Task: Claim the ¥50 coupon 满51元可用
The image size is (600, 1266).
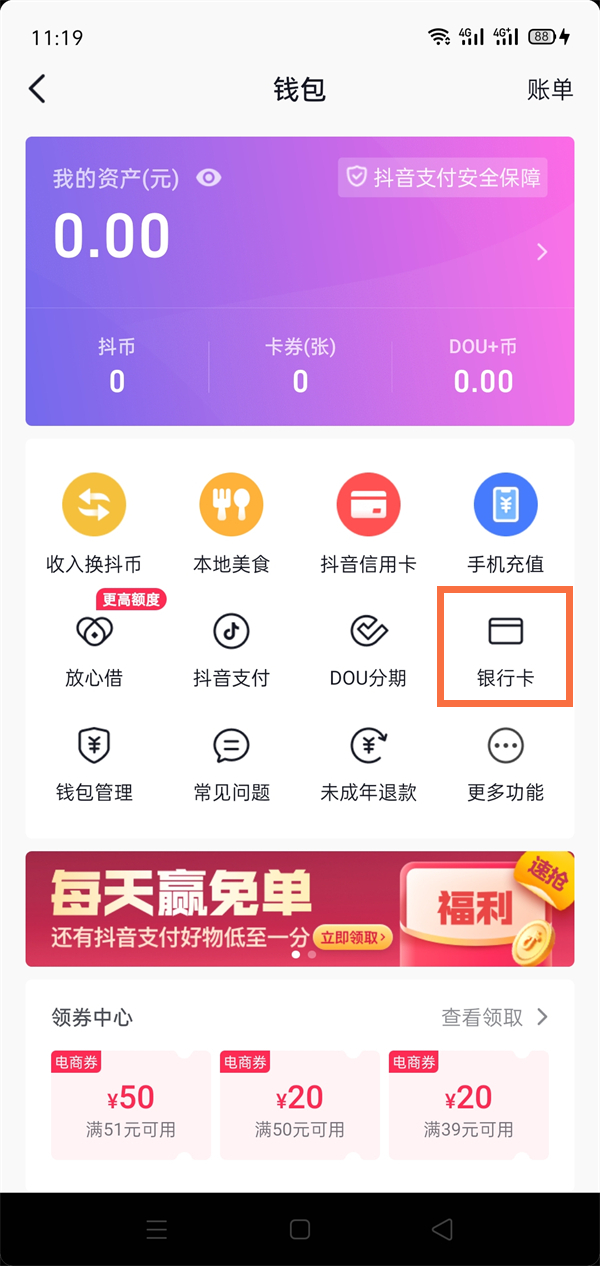Action: pos(130,1104)
